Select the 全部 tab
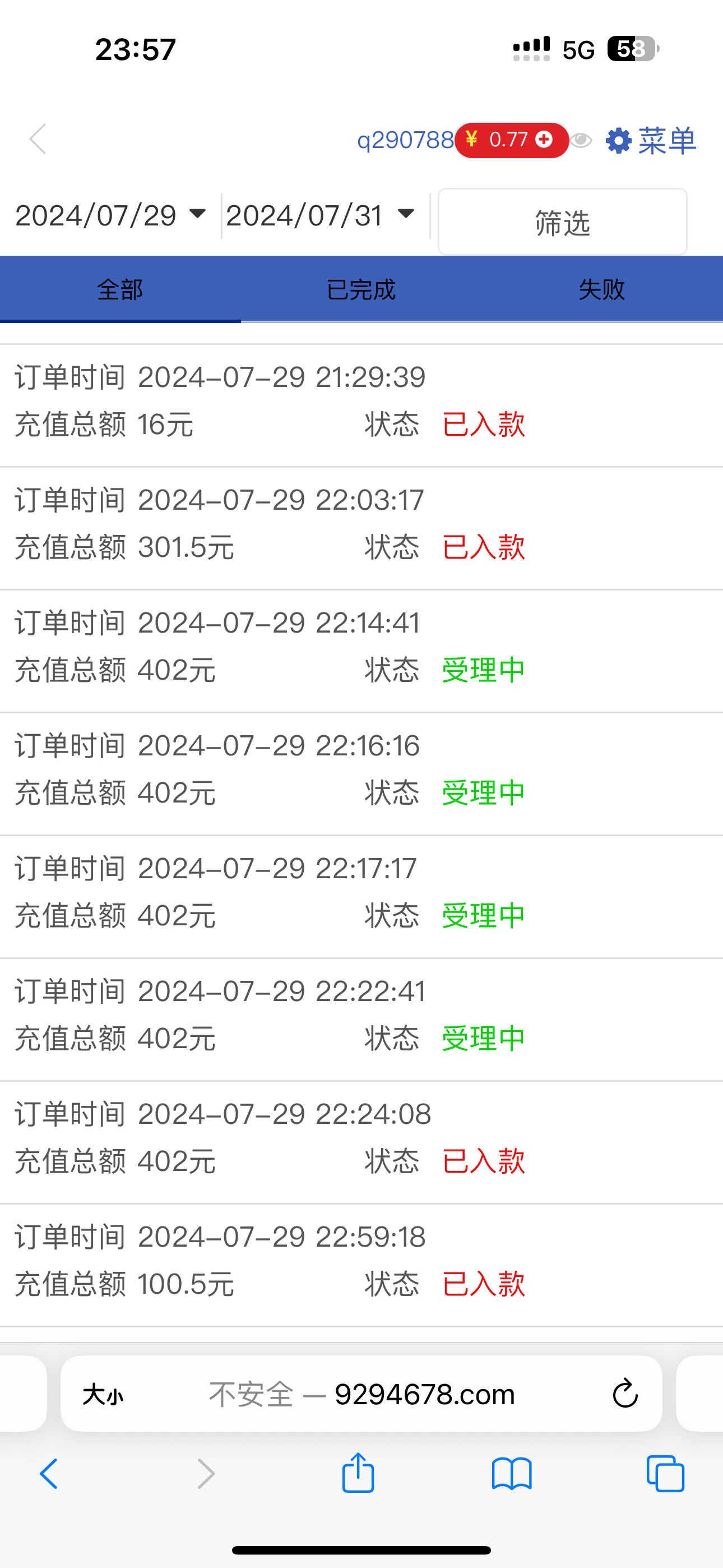The image size is (723, 1568). [x=120, y=290]
